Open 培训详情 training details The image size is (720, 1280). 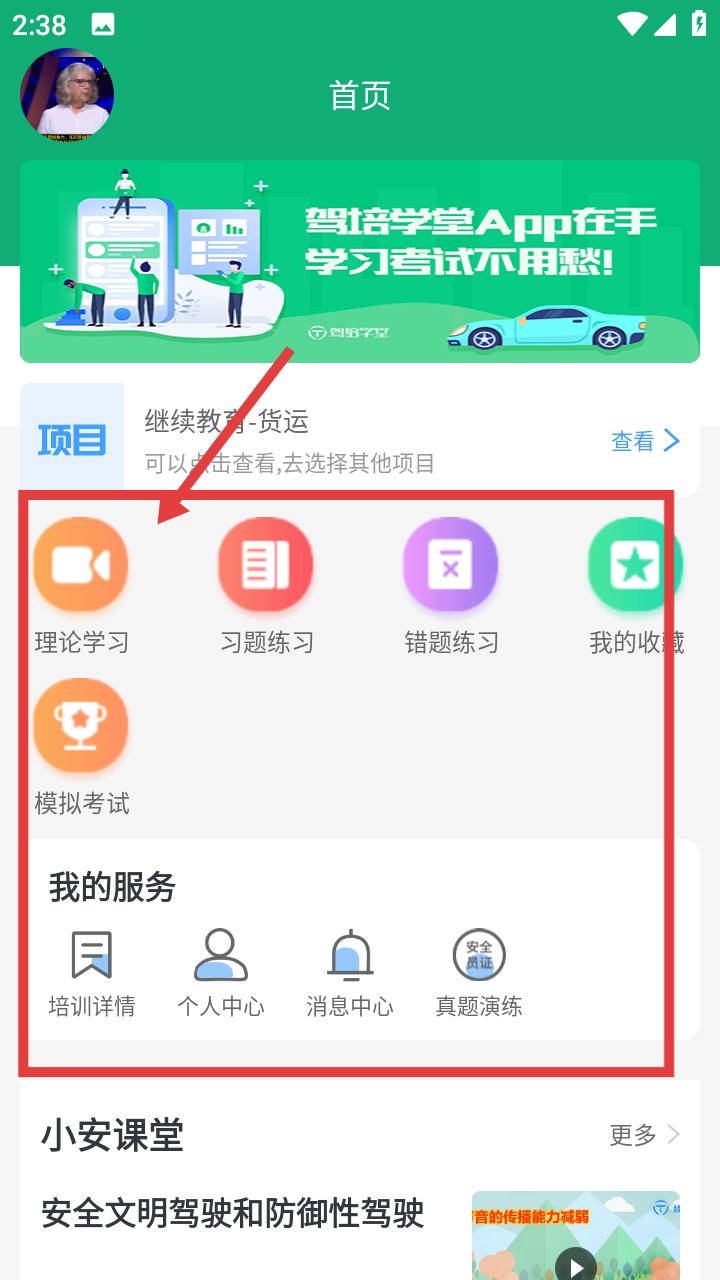click(x=92, y=973)
